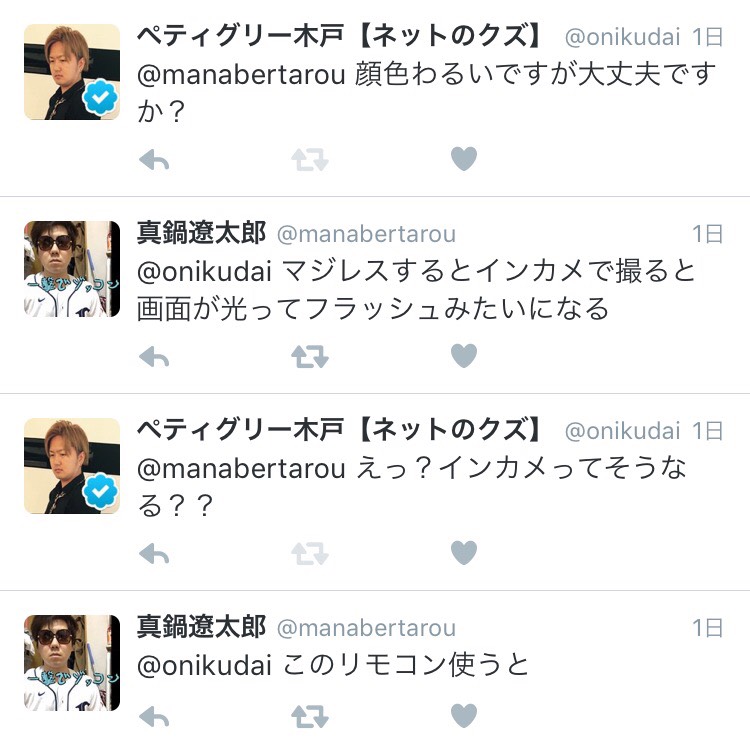Like the 'えっ?インカメってそうなる??' tweet
Viewport: 750px width, 751px height.
point(463,552)
